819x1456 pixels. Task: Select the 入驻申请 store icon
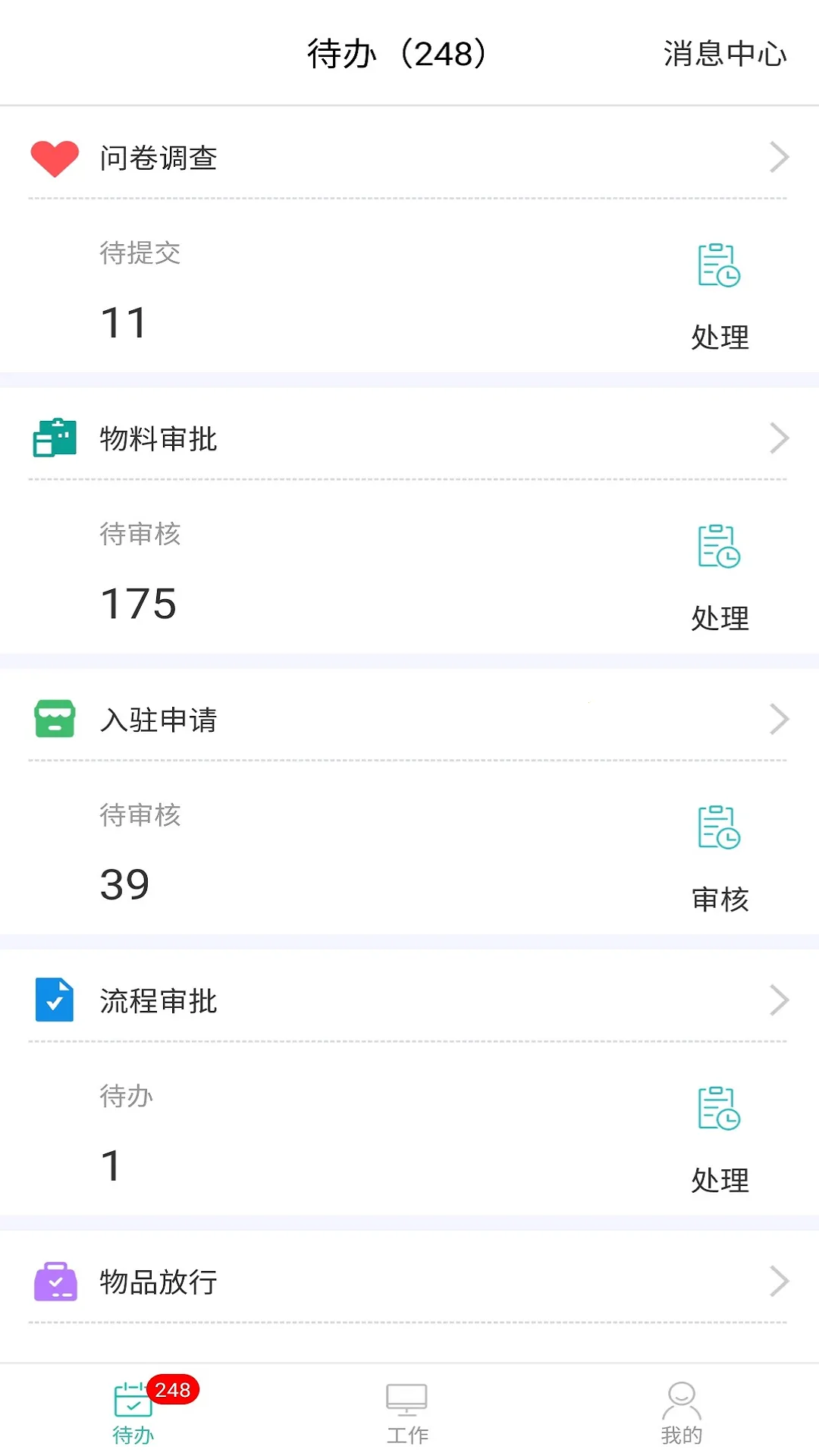(54, 718)
